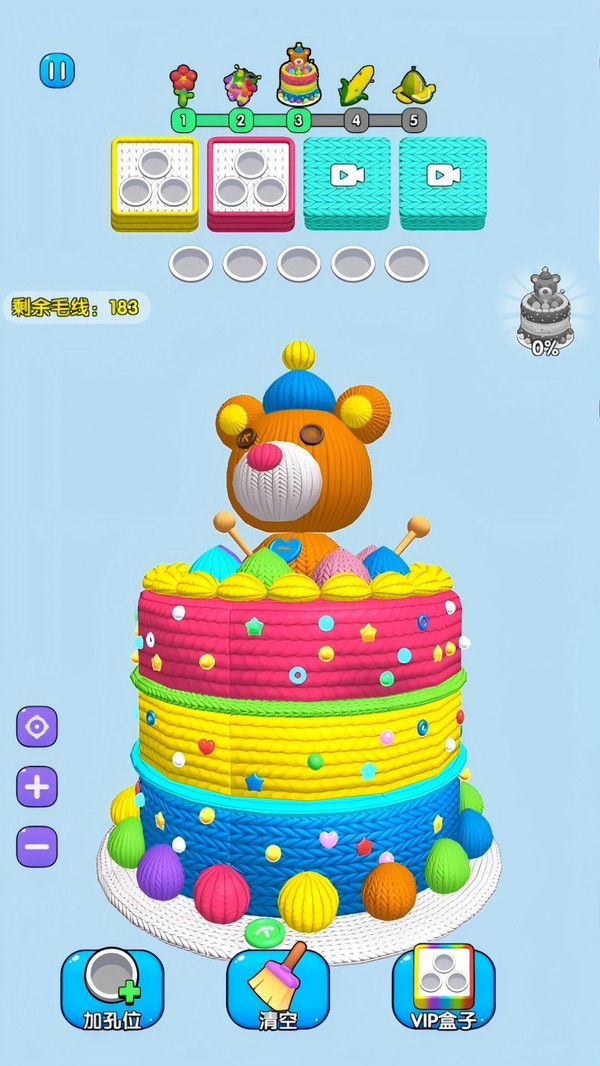The height and width of the screenshot is (1066, 600).
Task: Pause the game
Action: (57, 70)
